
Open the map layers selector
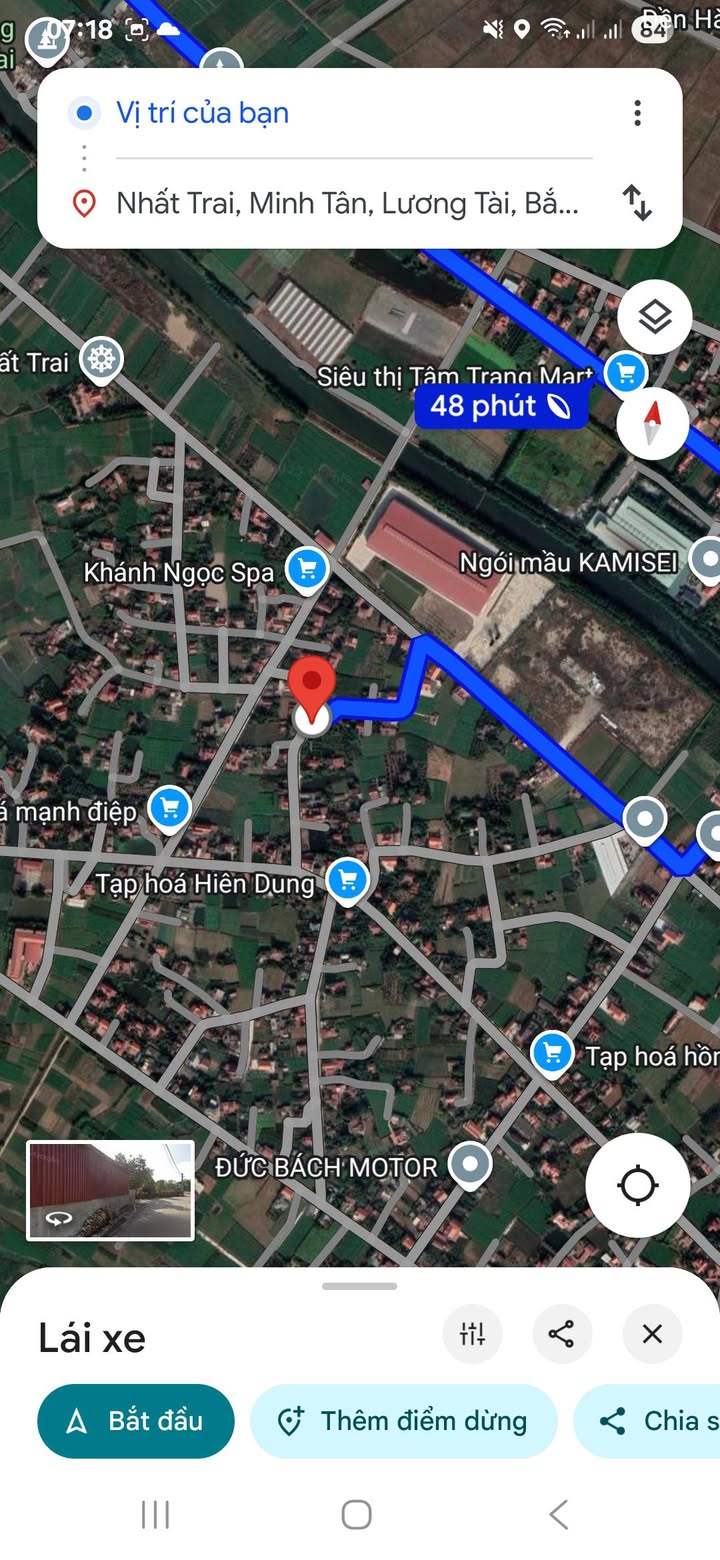[654, 318]
